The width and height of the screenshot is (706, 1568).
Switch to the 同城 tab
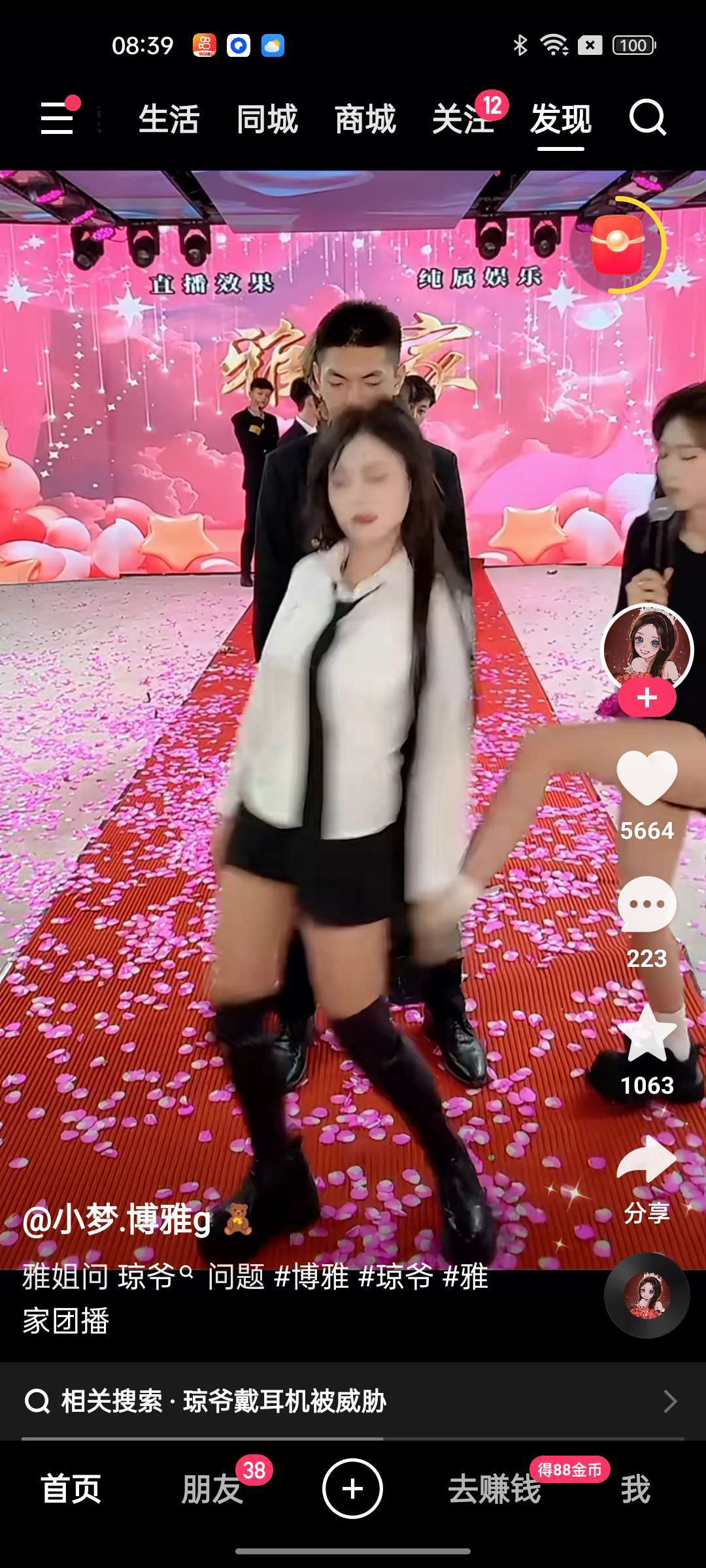pos(267,120)
